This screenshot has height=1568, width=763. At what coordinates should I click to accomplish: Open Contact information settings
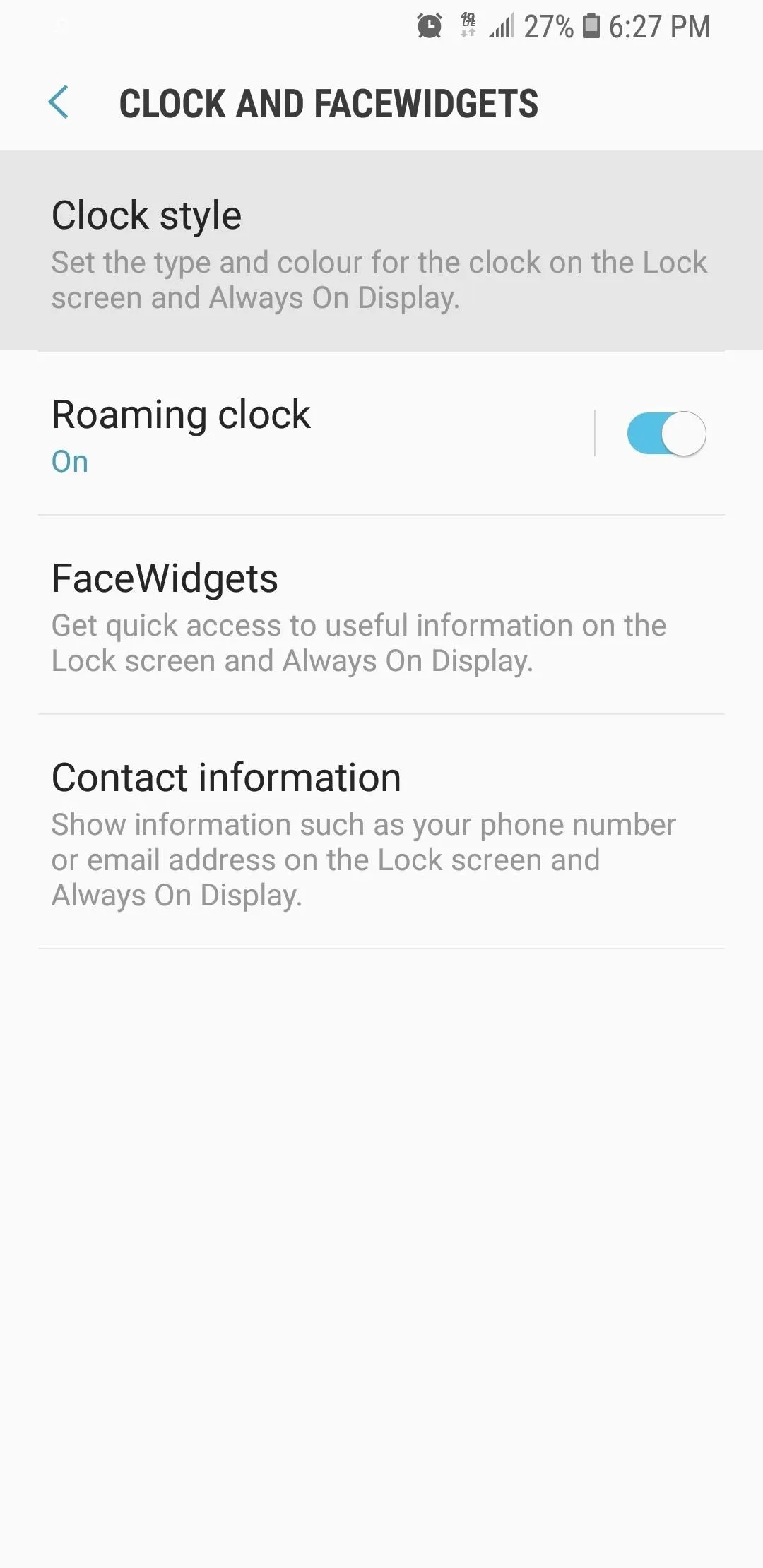pyautogui.click(x=381, y=831)
